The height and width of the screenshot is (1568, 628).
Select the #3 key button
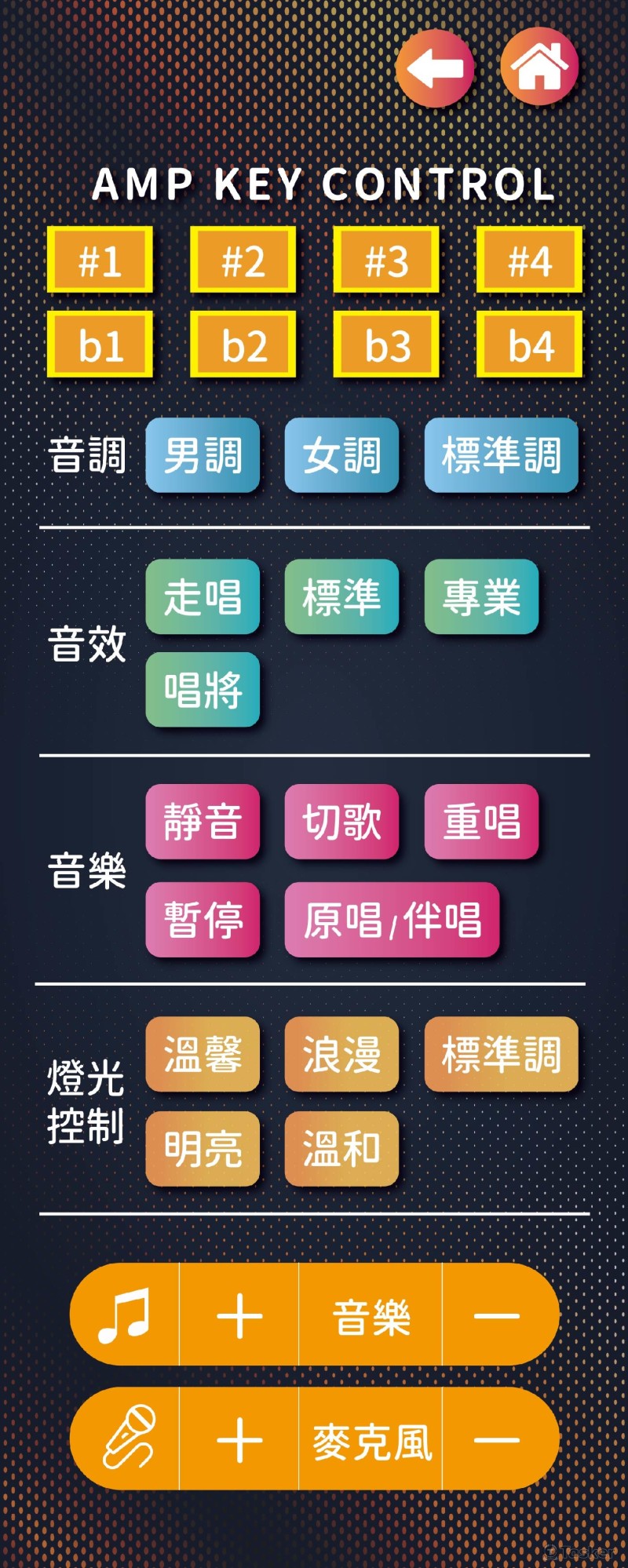coord(386,260)
